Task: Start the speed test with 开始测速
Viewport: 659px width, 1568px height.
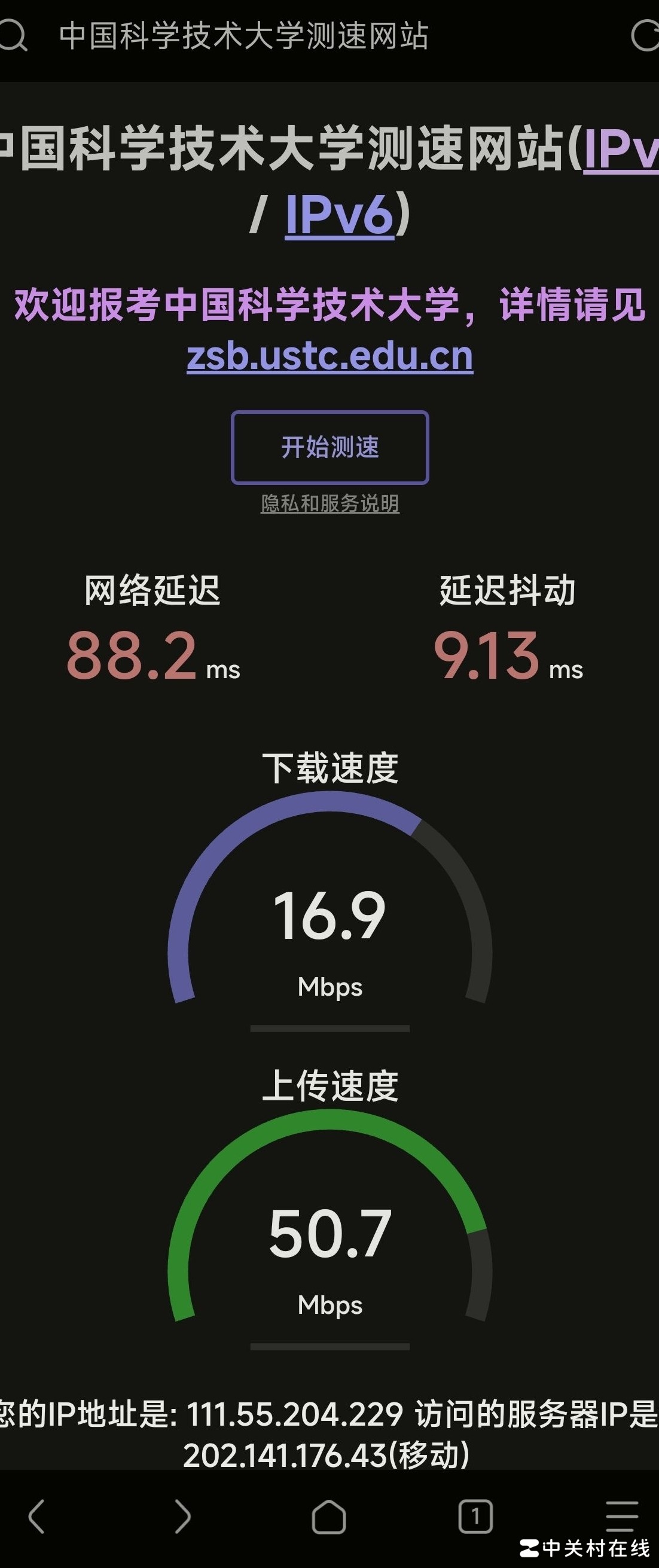Action: click(330, 447)
